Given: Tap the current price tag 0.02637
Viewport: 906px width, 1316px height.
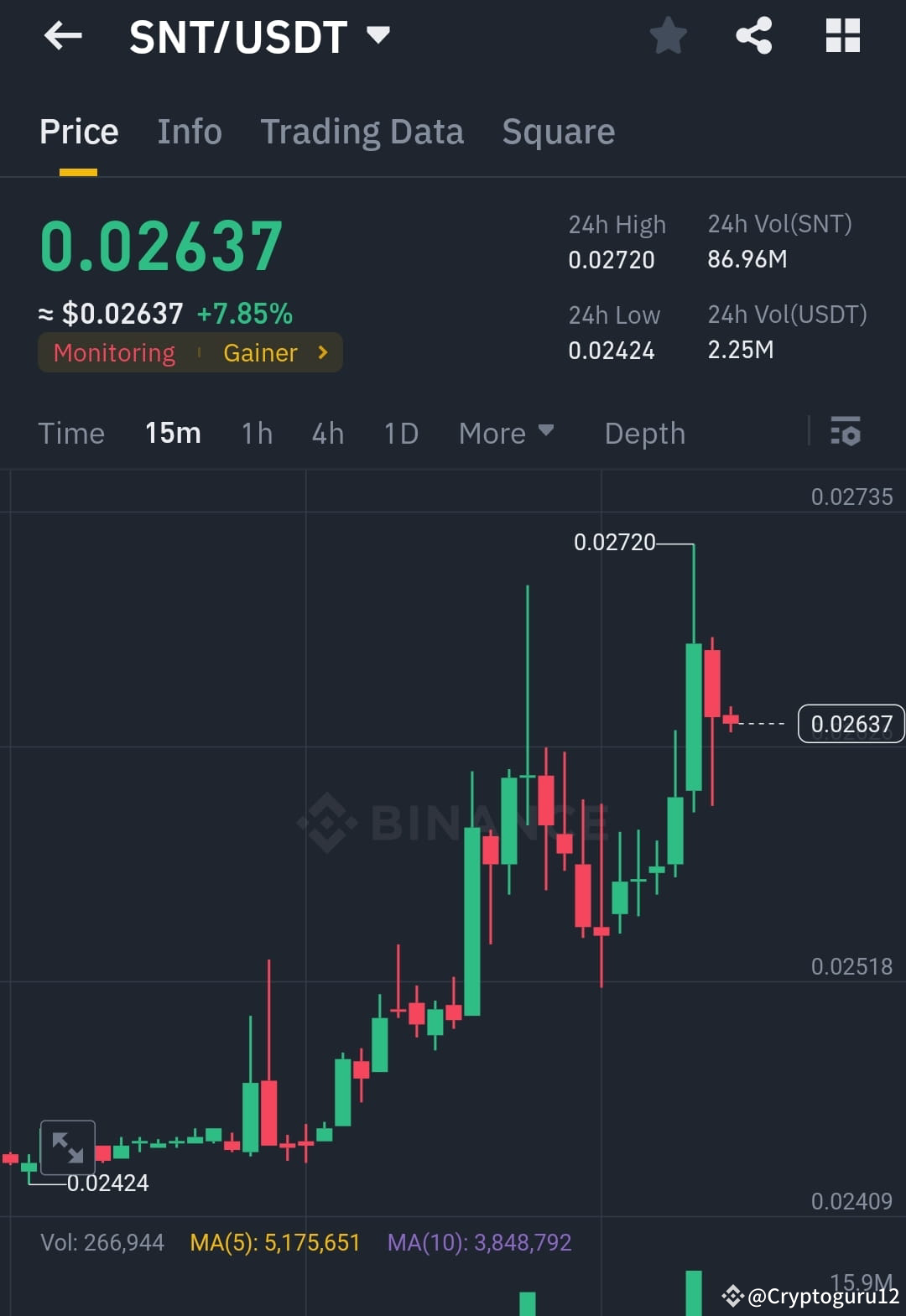Looking at the screenshot, I should coord(851,723).
